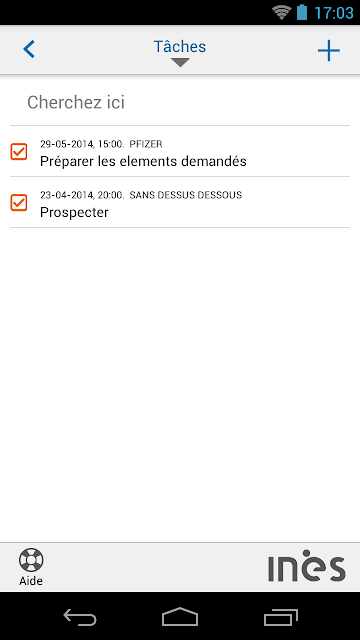Tap the Cherchez ici search field
The height and width of the screenshot is (640, 360).
tap(180, 102)
